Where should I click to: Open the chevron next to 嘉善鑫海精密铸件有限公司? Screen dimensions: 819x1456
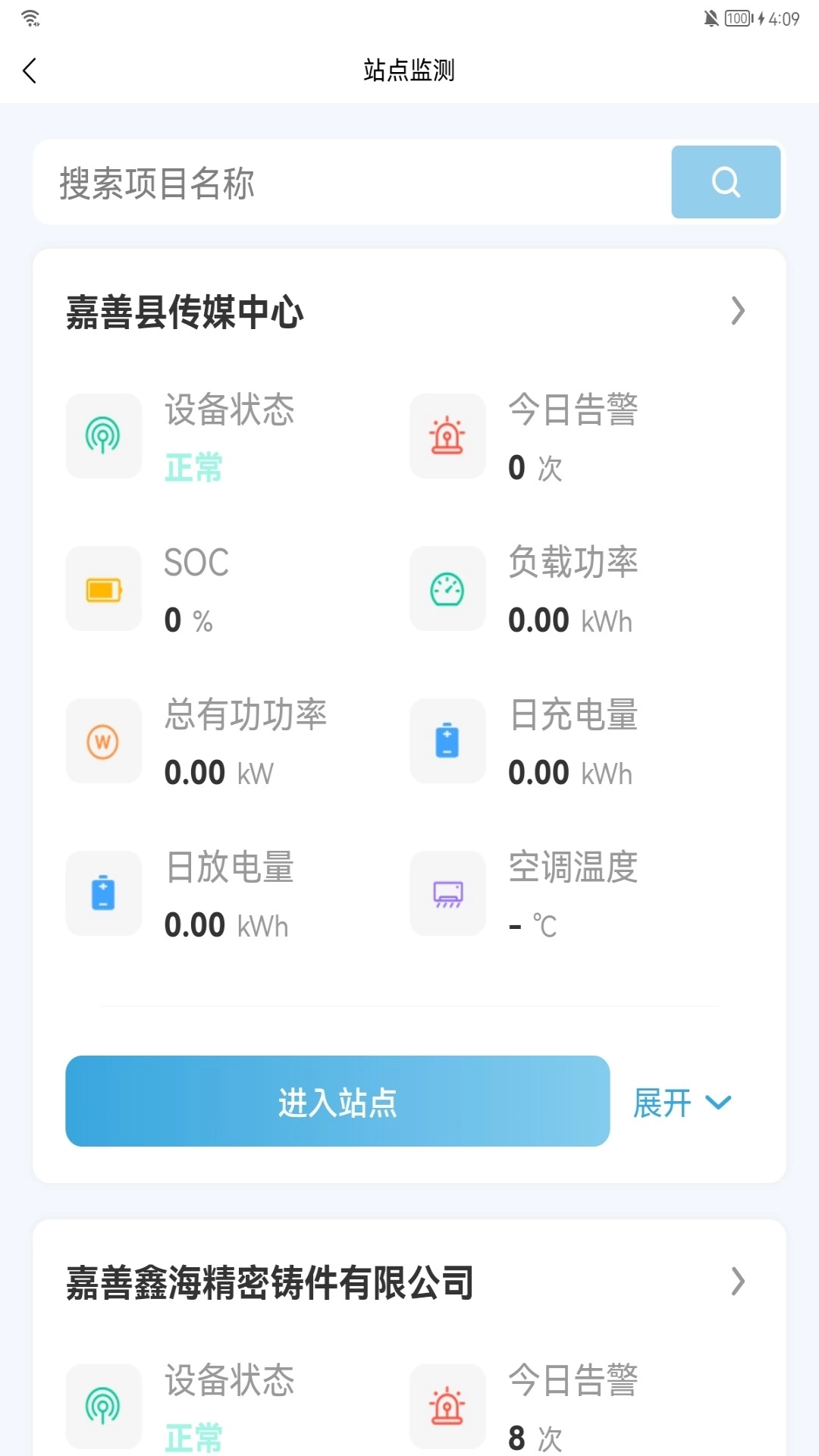coord(738,1282)
